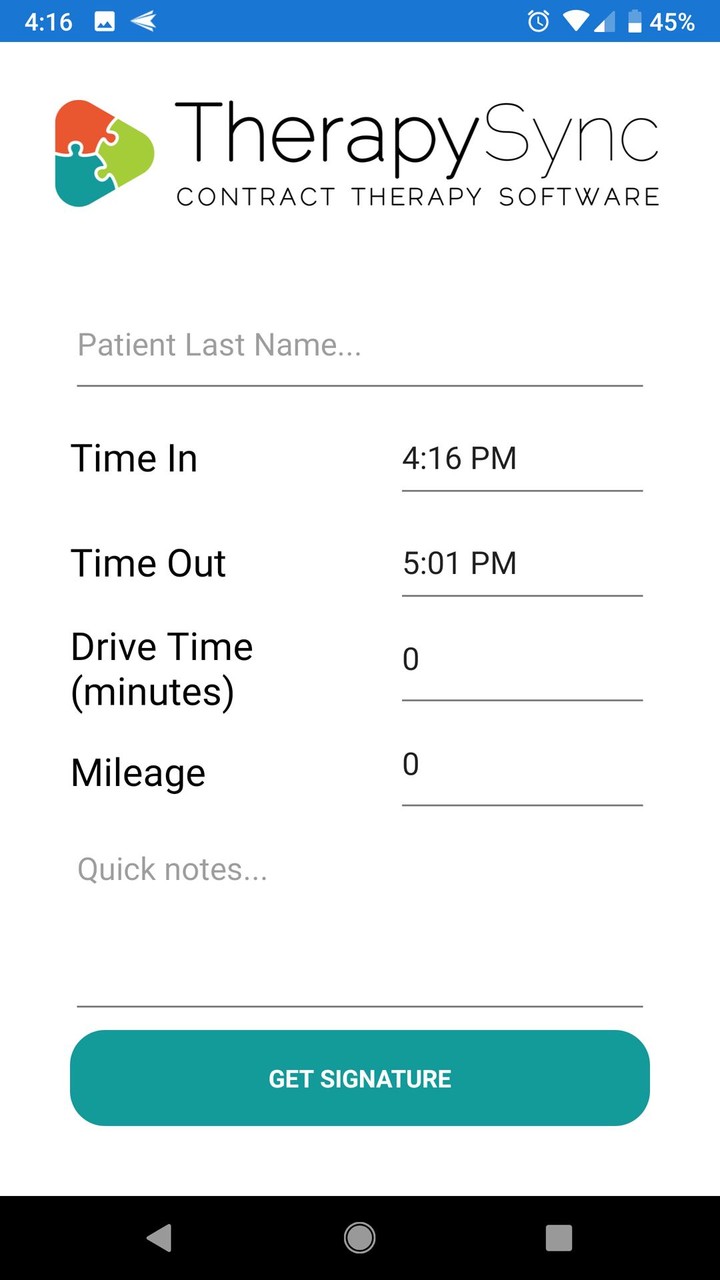Tap the Patient Last Name field
Viewport: 720px width, 1280px height.
(x=360, y=350)
